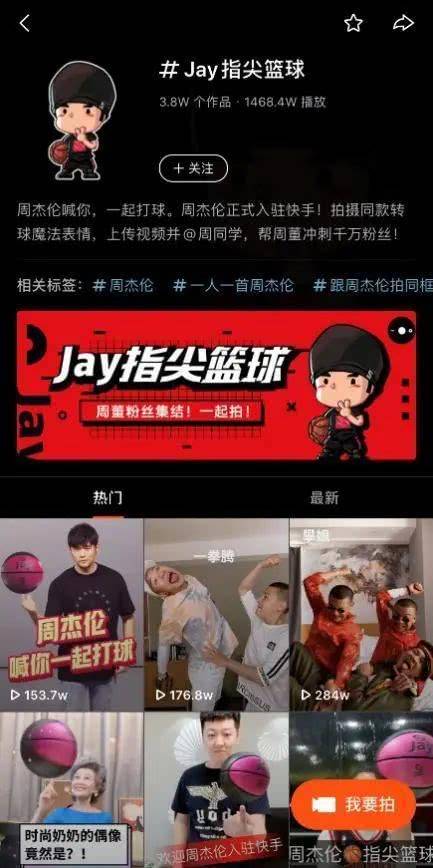Viewport: 433px width, 868px height.
Task: Play the 一拳腾 video with 176.8w views
Action: (216, 614)
